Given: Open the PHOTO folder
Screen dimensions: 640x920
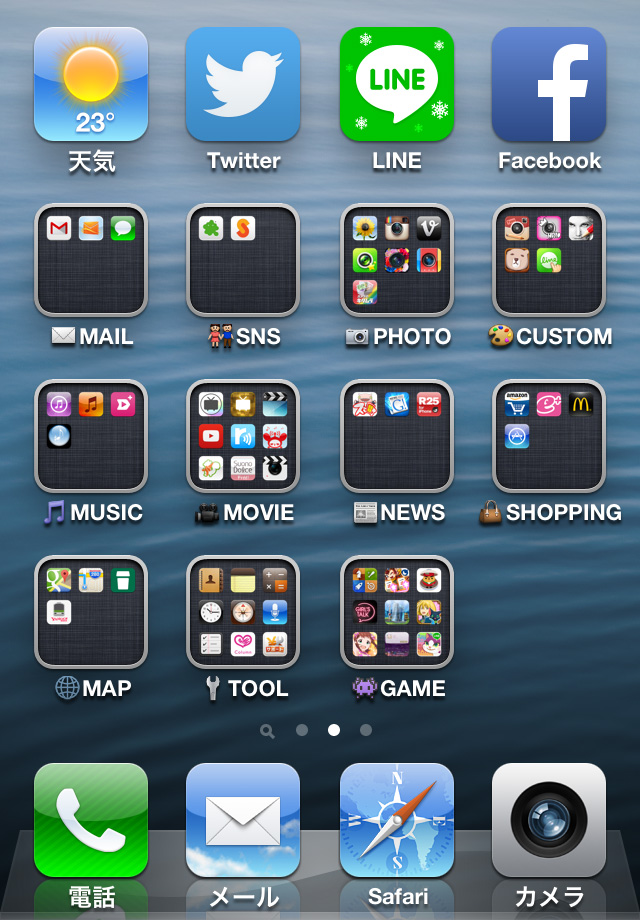Looking at the screenshot, I should pyautogui.click(x=397, y=260).
